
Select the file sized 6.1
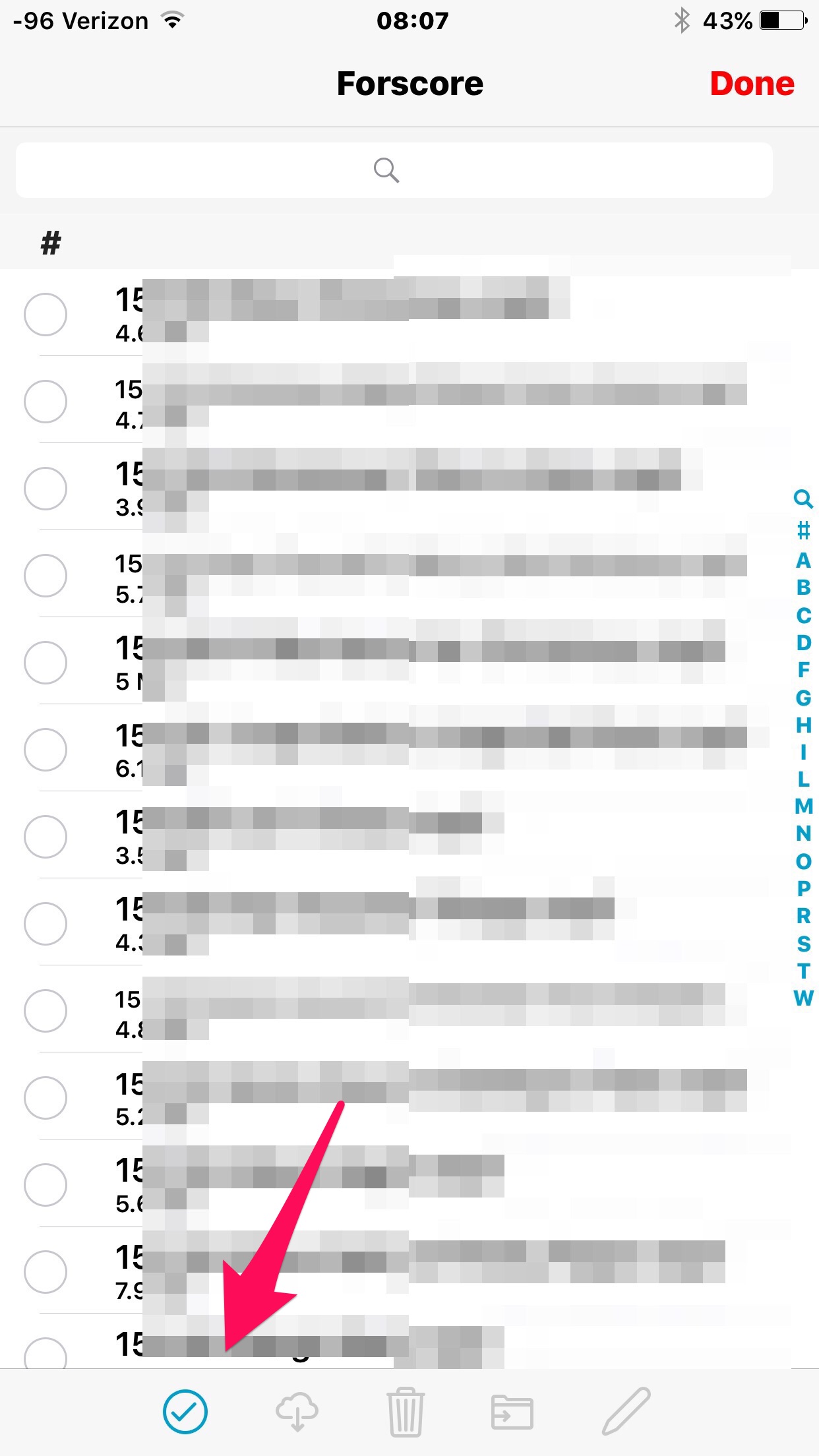click(45, 749)
